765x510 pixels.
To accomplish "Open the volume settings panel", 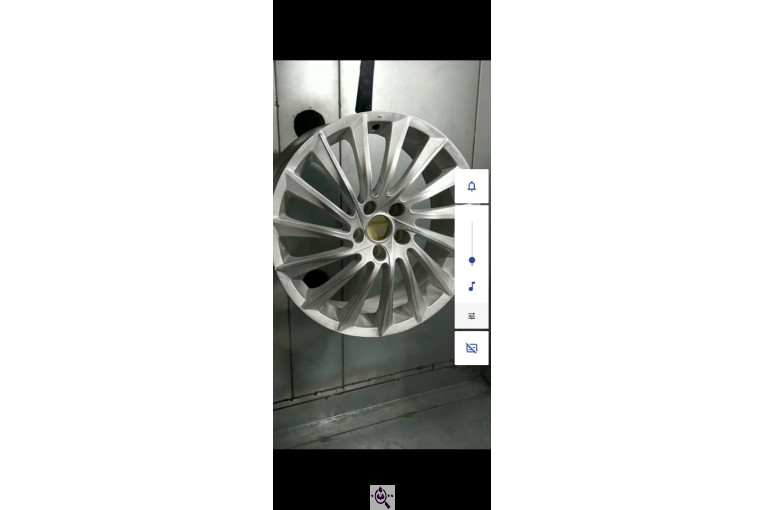I will pos(472,316).
